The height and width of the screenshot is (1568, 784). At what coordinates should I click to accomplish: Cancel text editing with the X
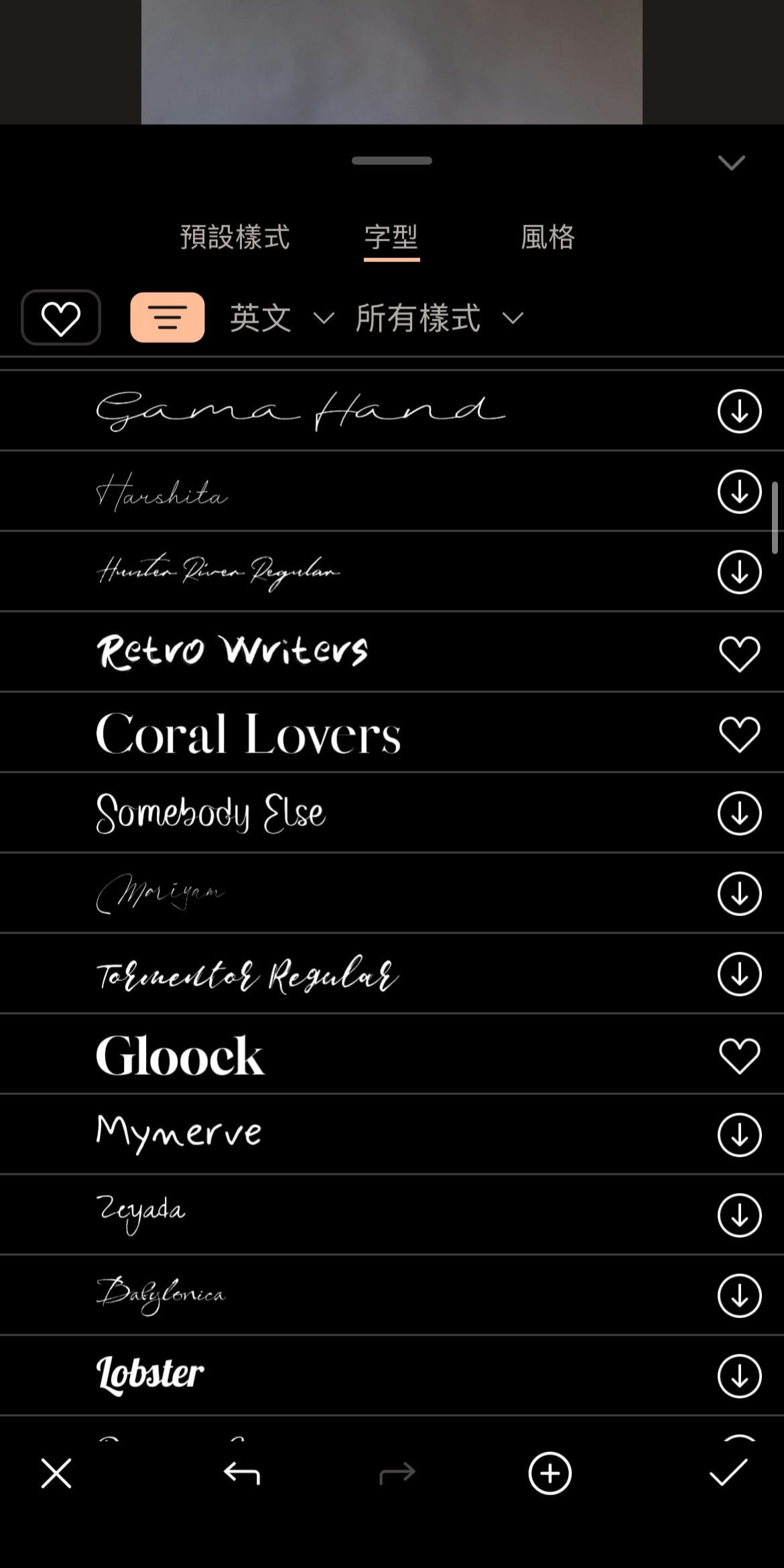56,1474
